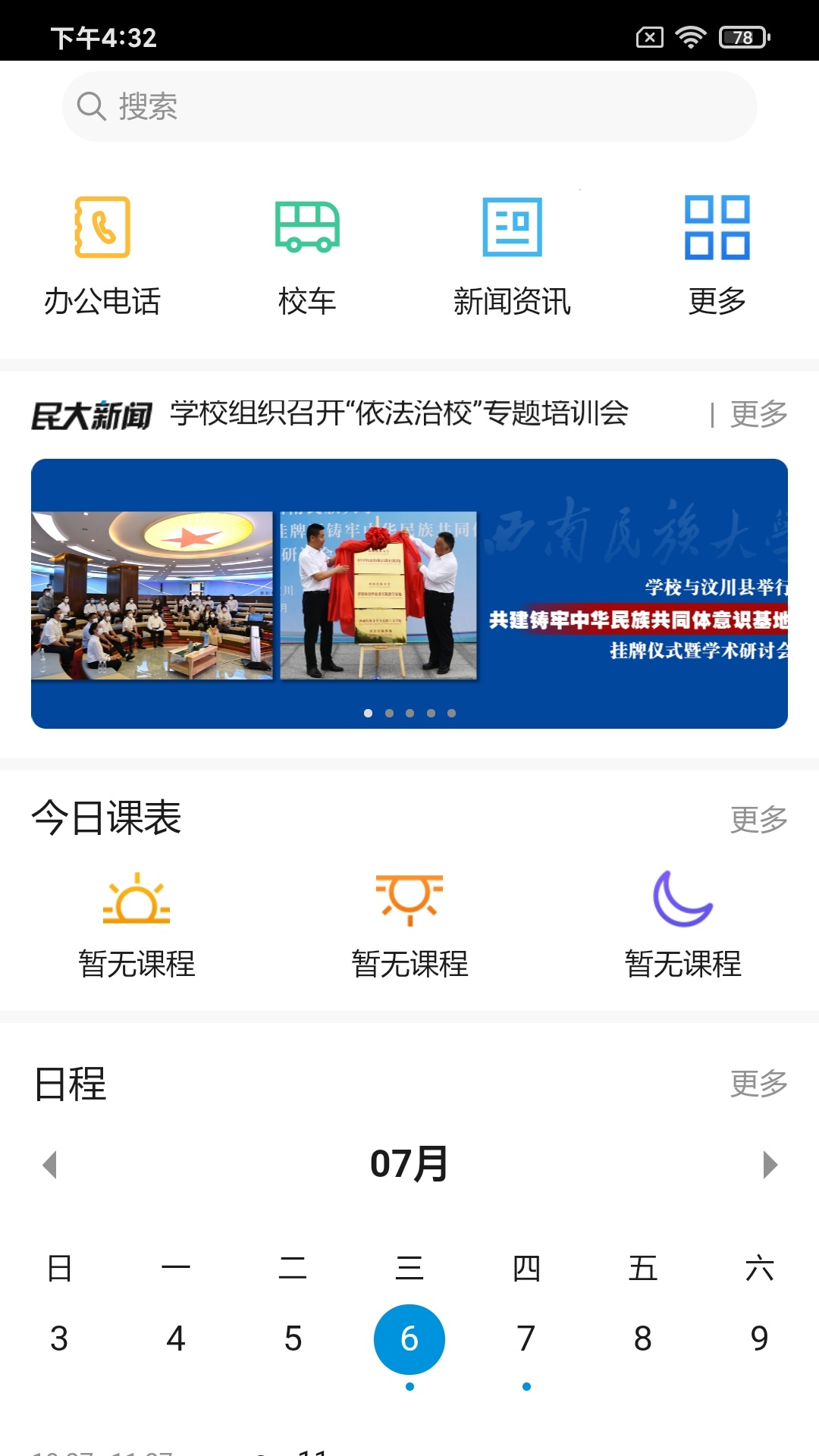Open the 办公电话 (office phone) directory

point(102,254)
